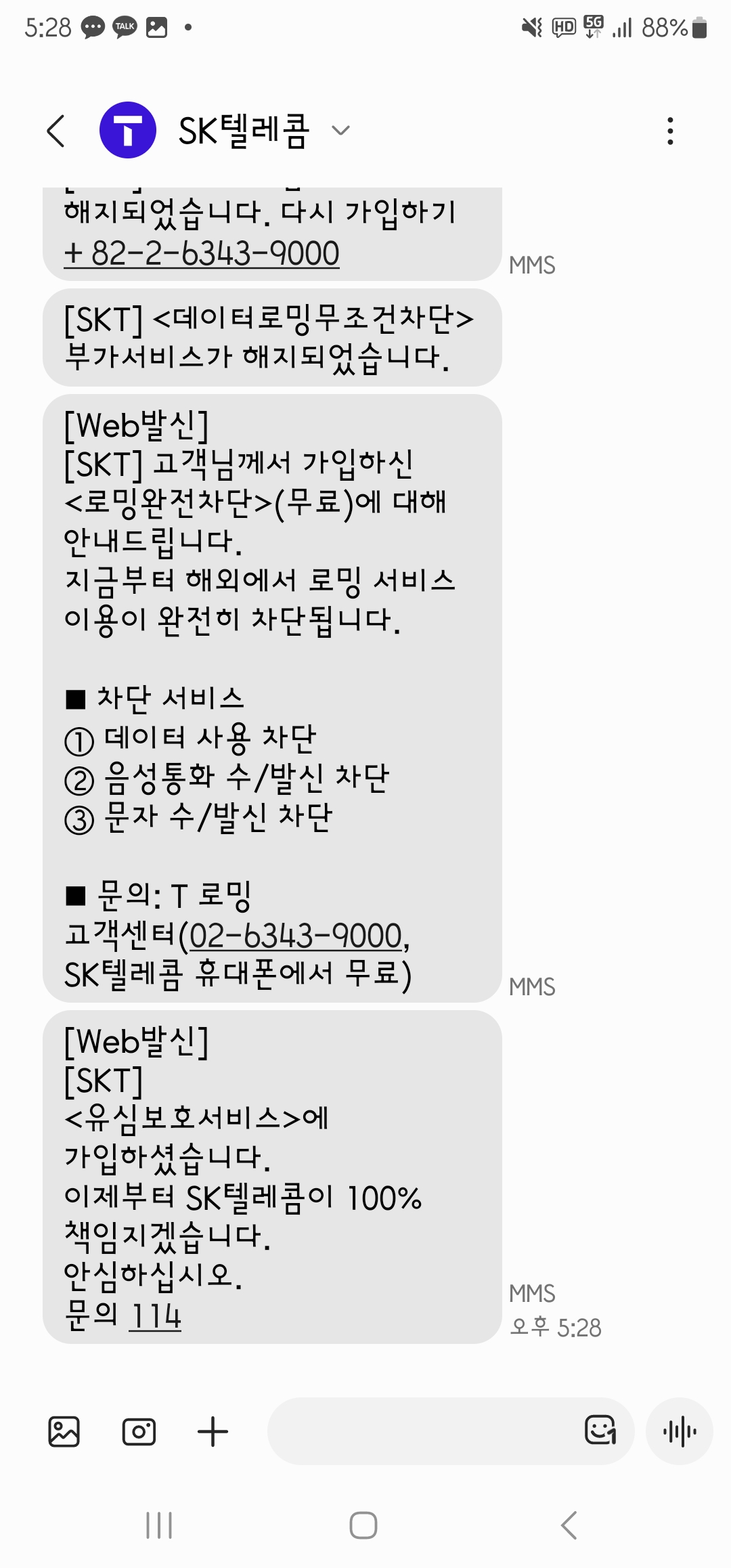Viewport: 731px width, 1568px height.
Task: Tap the 02-6343-9000 customer center link
Action: [296, 936]
